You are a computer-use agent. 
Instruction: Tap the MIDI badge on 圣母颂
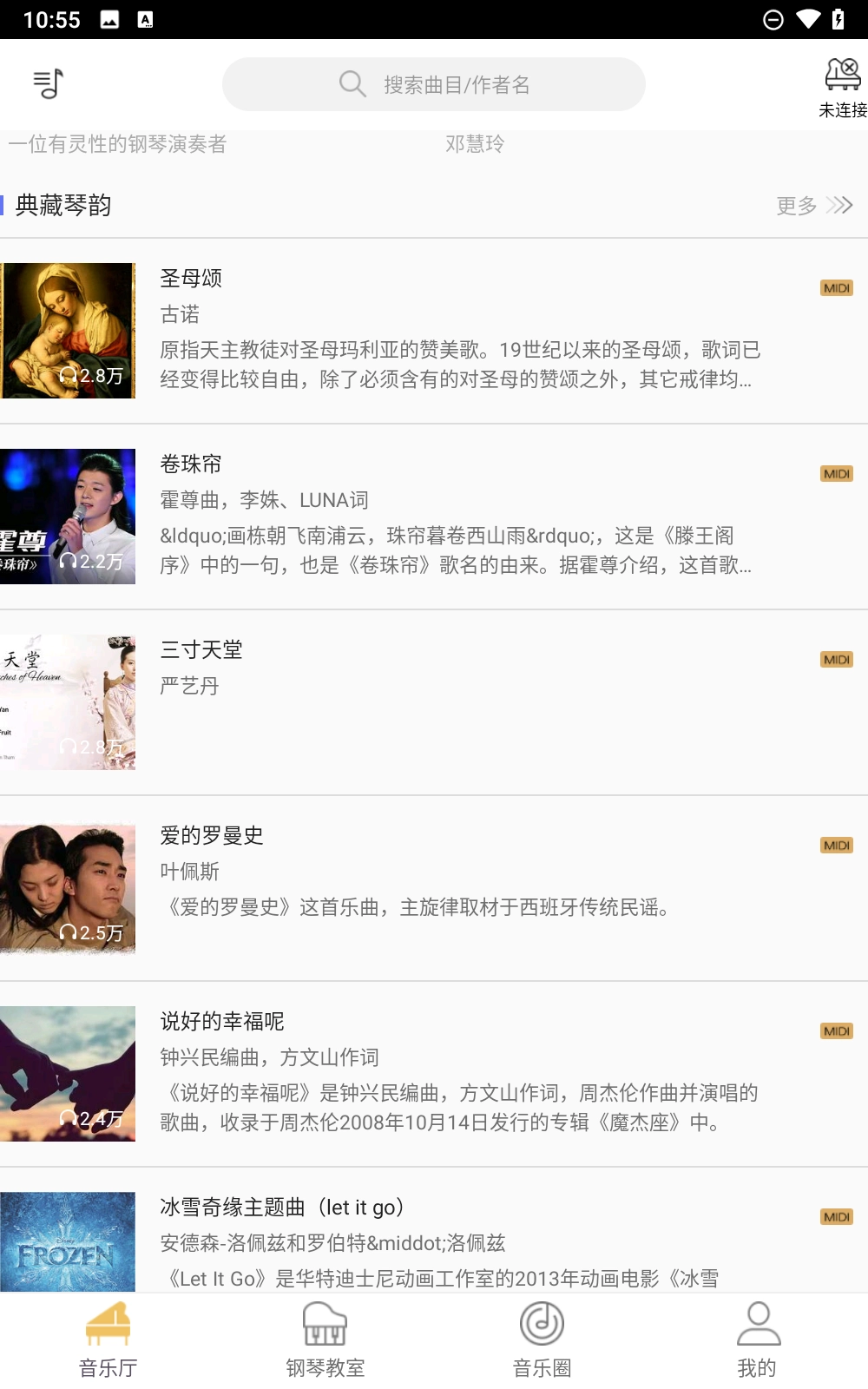coord(835,287)
